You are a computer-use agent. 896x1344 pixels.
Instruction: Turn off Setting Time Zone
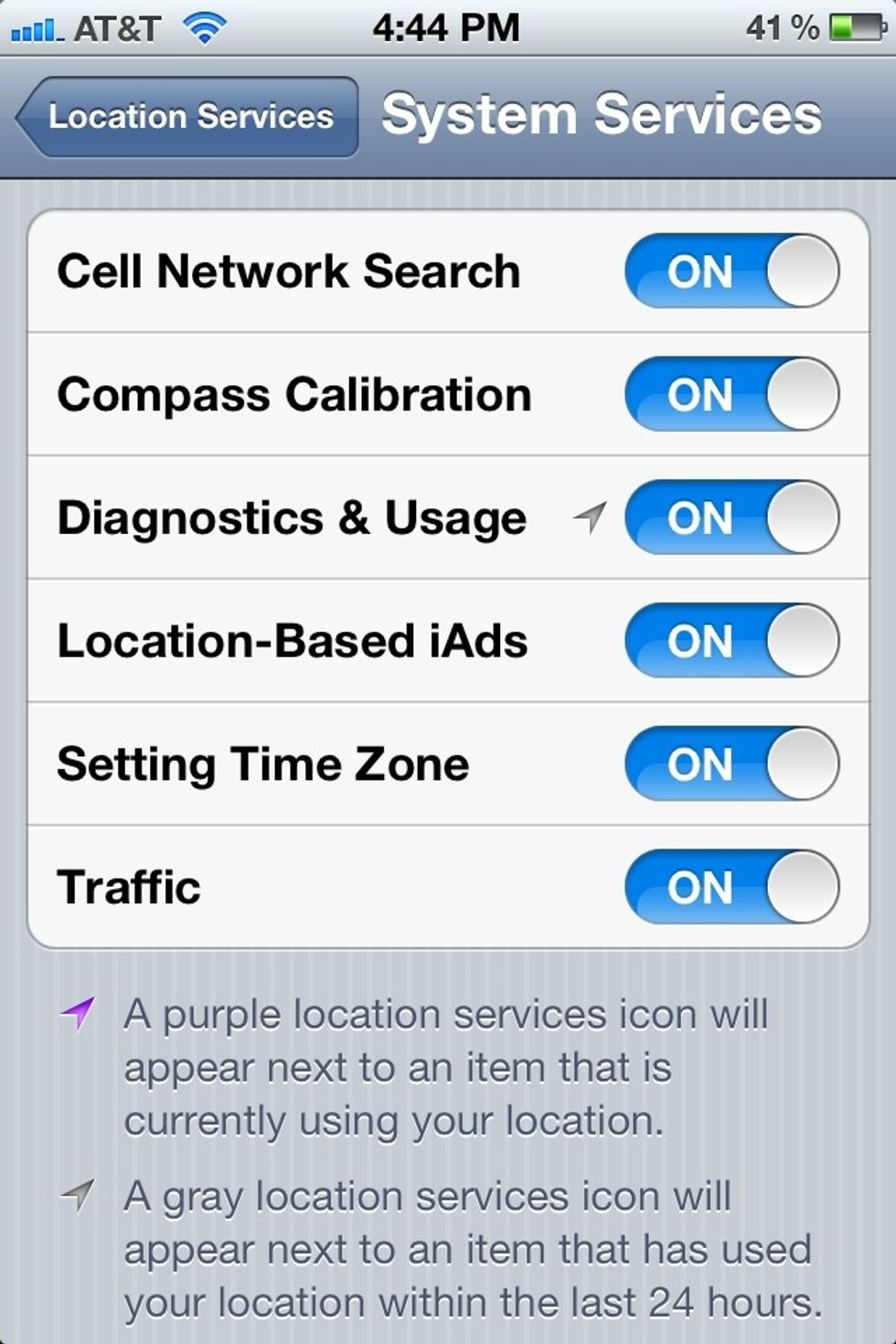[731, 764]
